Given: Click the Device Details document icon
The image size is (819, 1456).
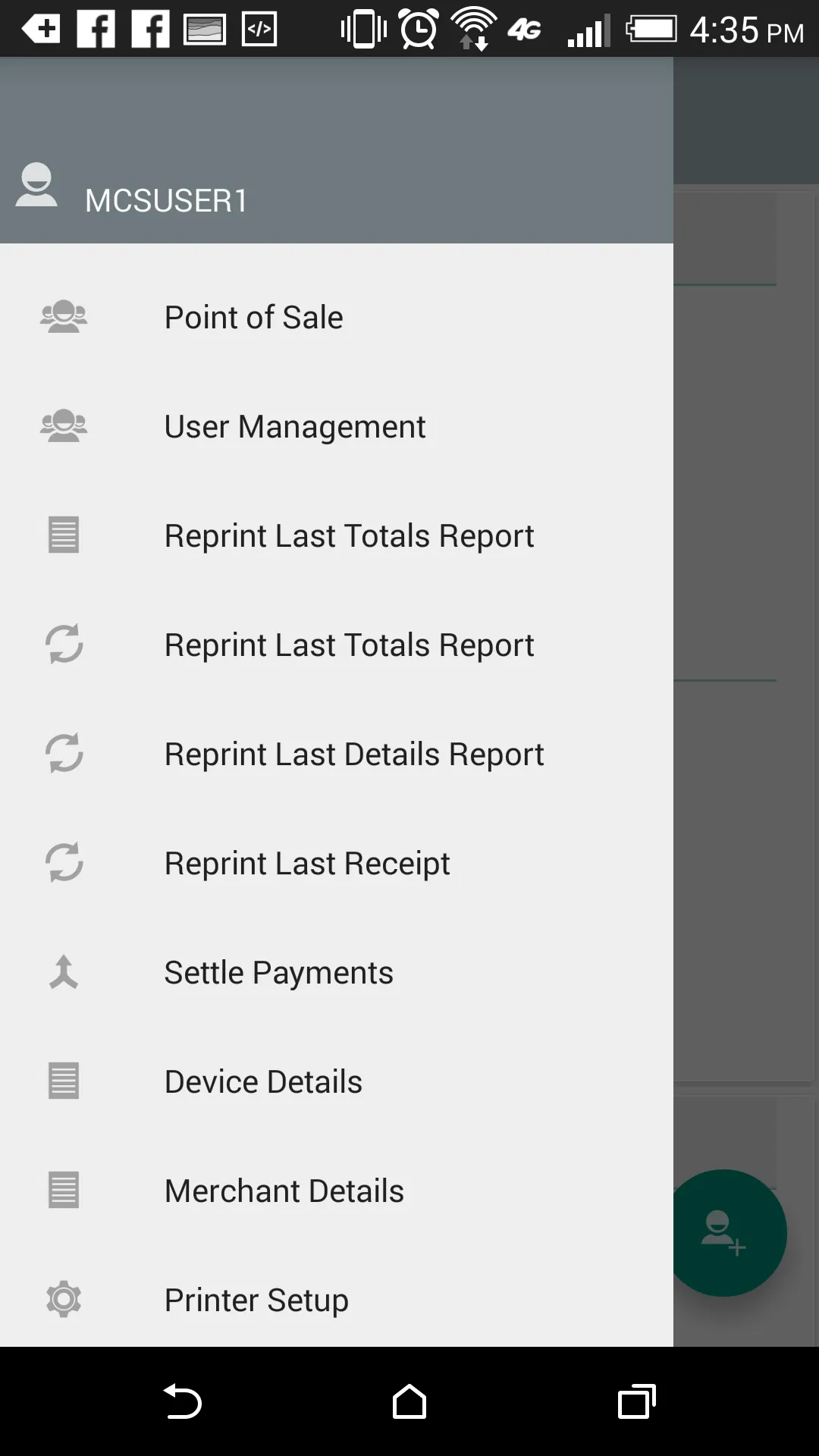Looking at the screenshot, I should [x=64, y=1081].
